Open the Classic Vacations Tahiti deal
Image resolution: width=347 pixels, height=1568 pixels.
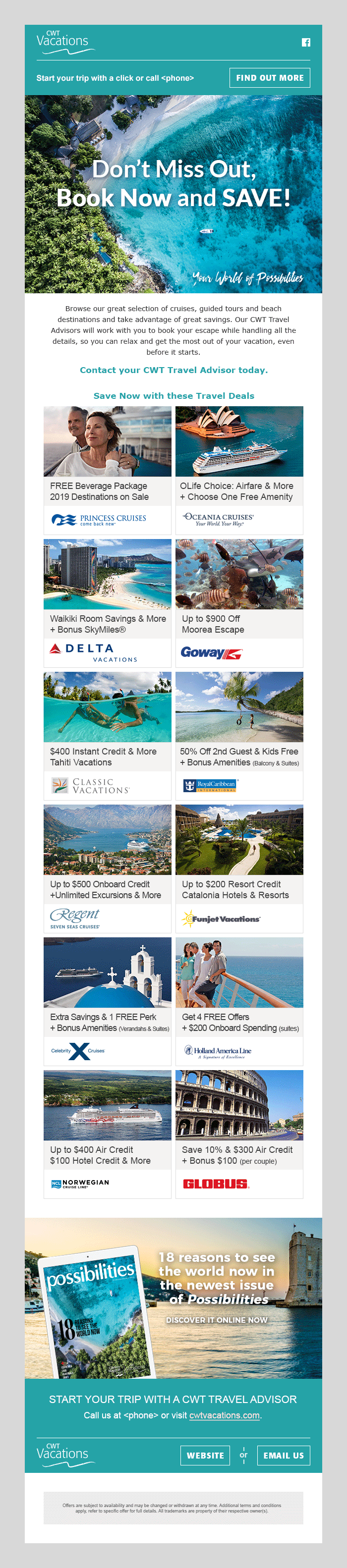point(107,735)
